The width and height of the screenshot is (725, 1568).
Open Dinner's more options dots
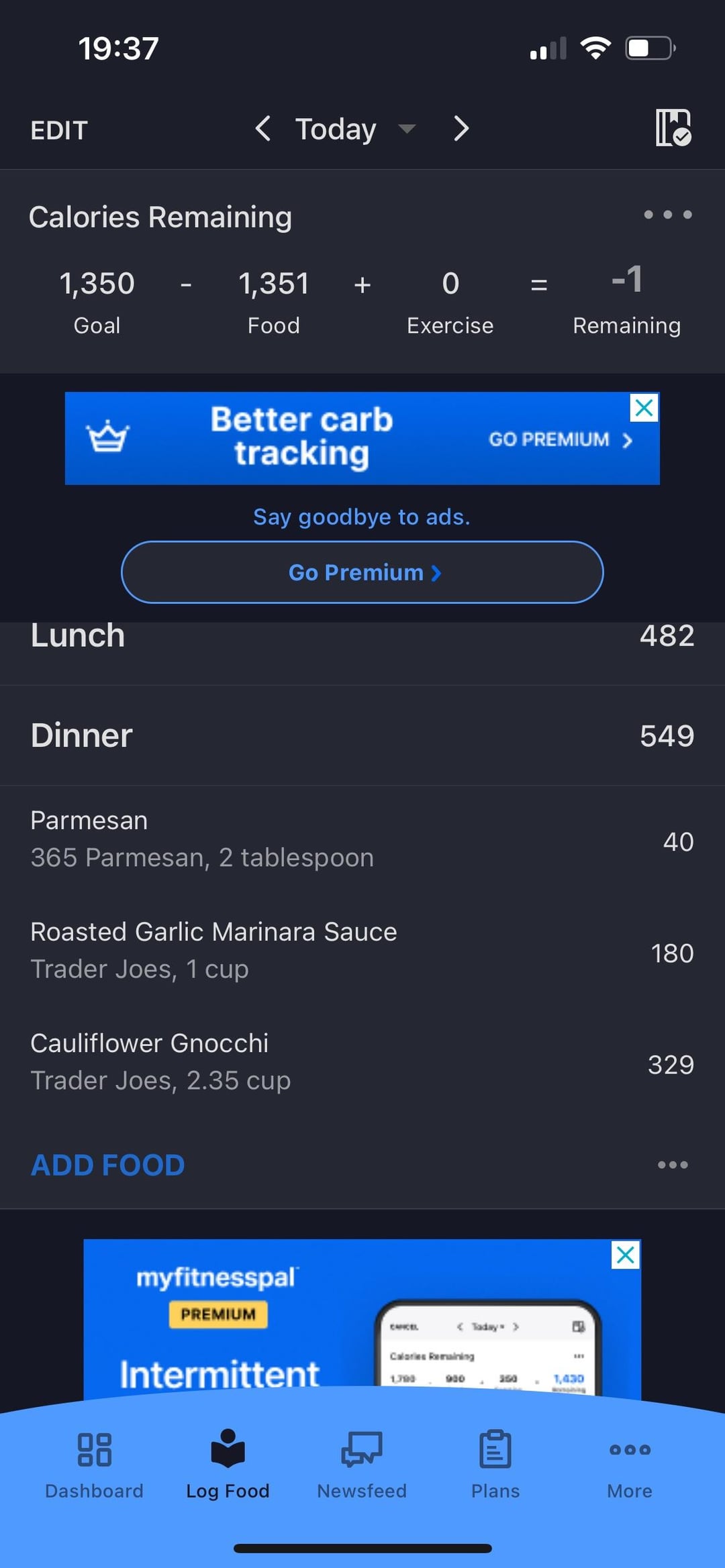tap(673, 1165)
